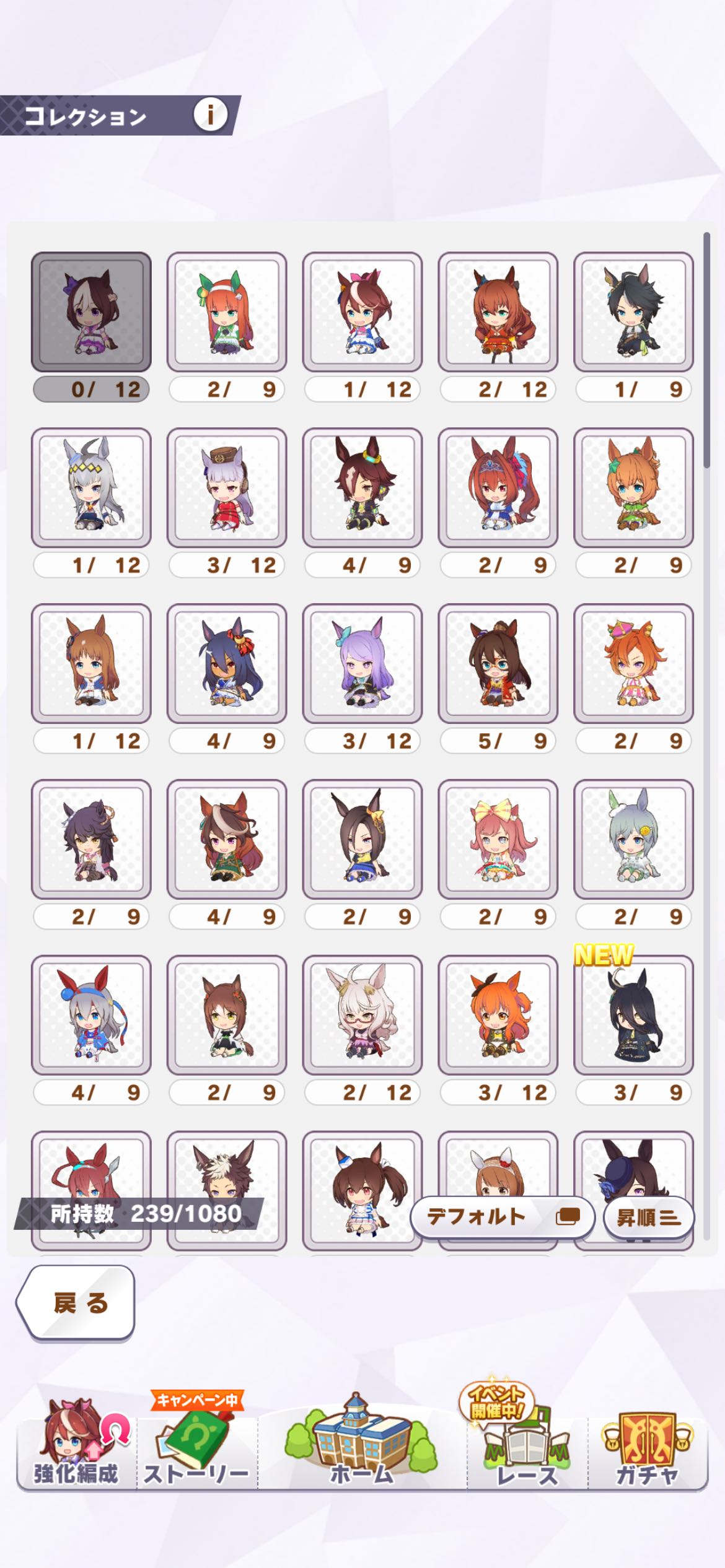This screenshot has width=725, height=1568.
Task: Open the collection info icon
Action: (x=210, y=115)
